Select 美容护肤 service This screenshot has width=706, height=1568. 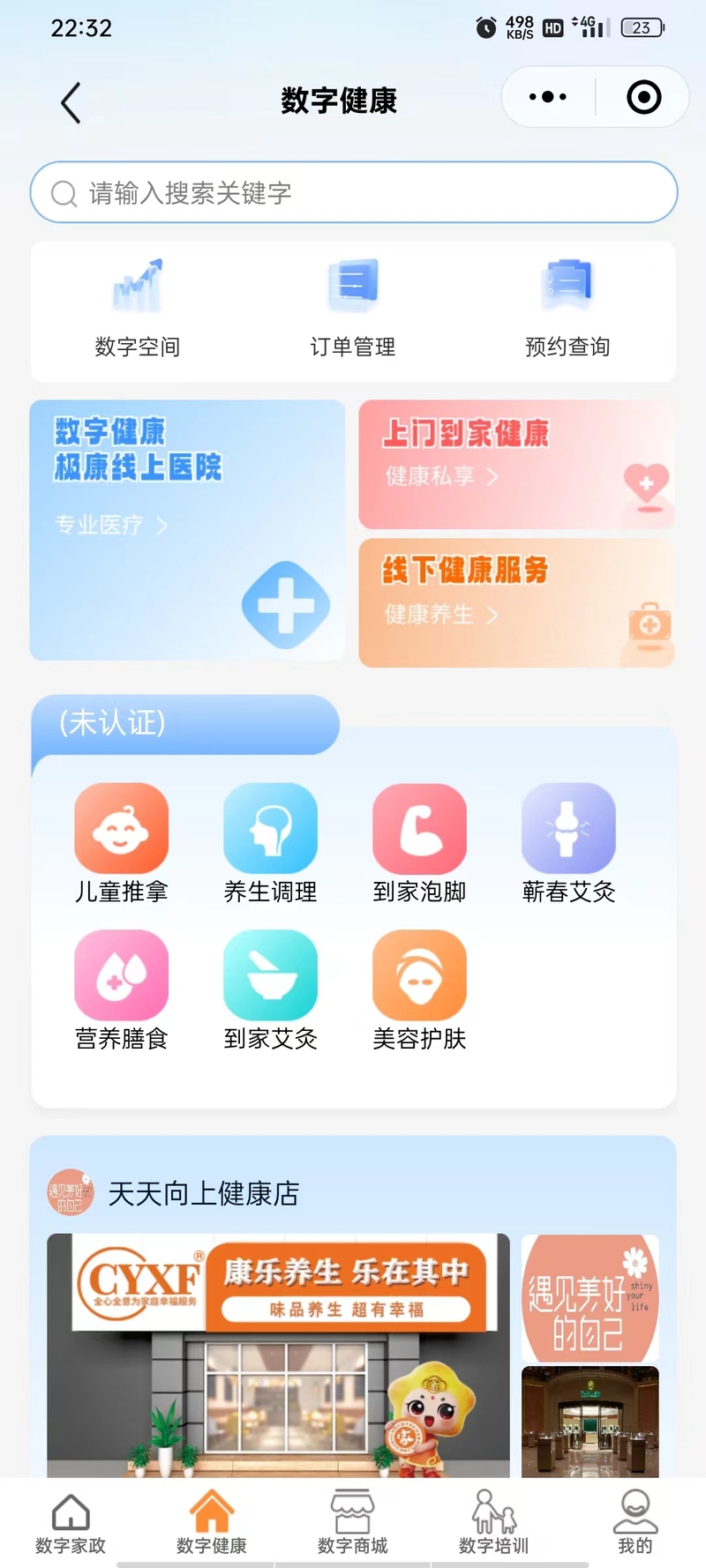coord(419,989)
